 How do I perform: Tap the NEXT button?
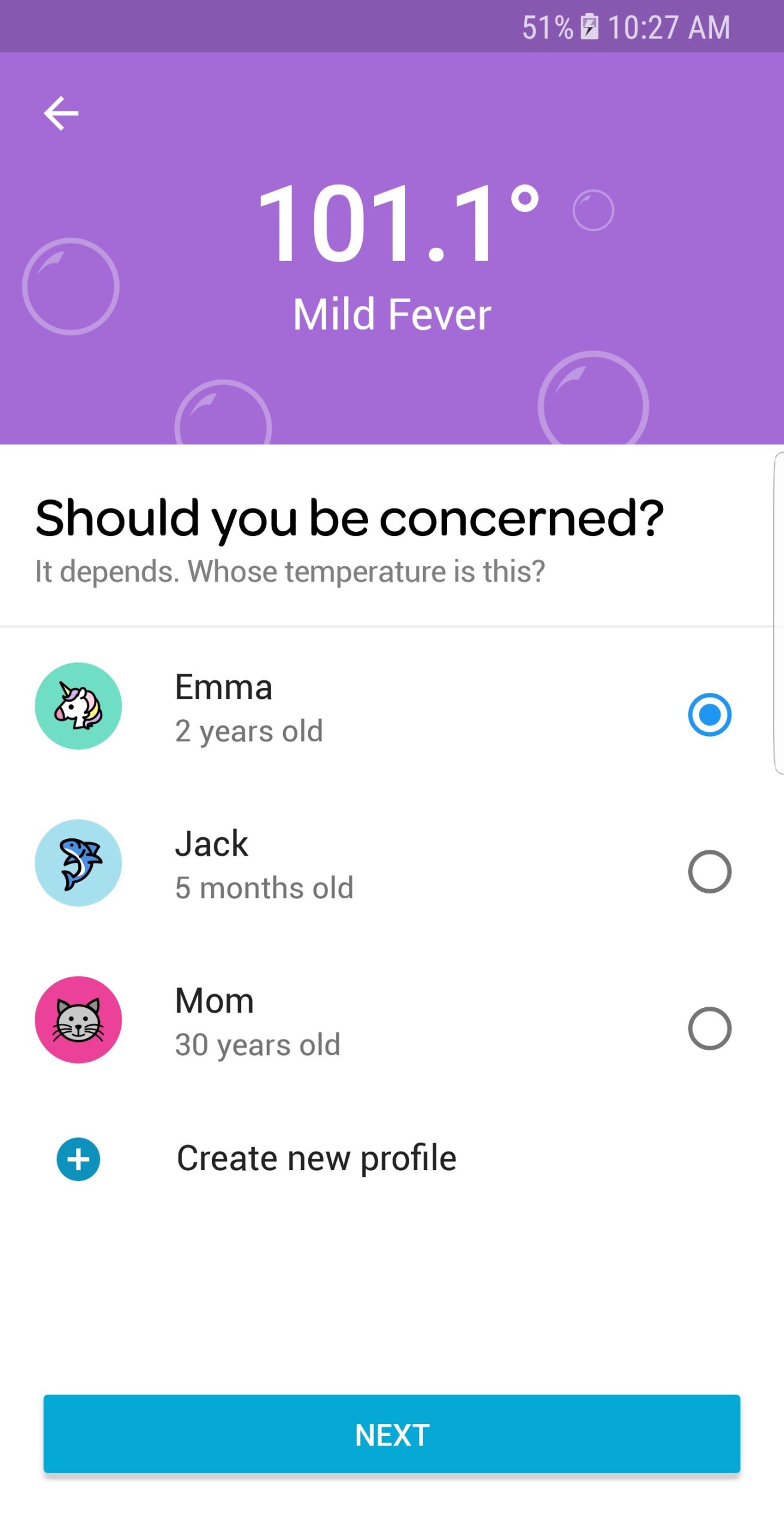[x=392, y=1434]
